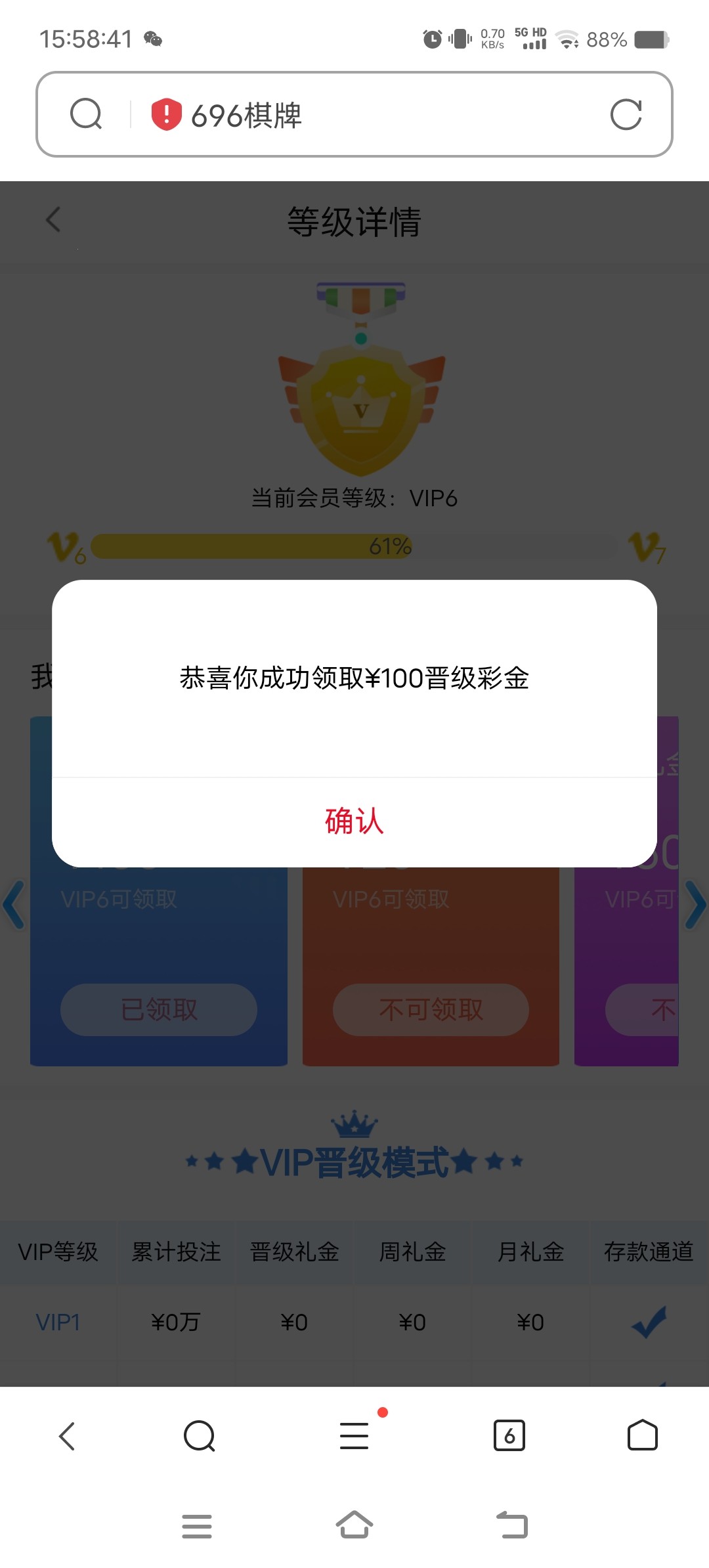View the 6 open tabs
Image resolution: width=709 pixels, height=1568 pixels.
point(509,1436)
